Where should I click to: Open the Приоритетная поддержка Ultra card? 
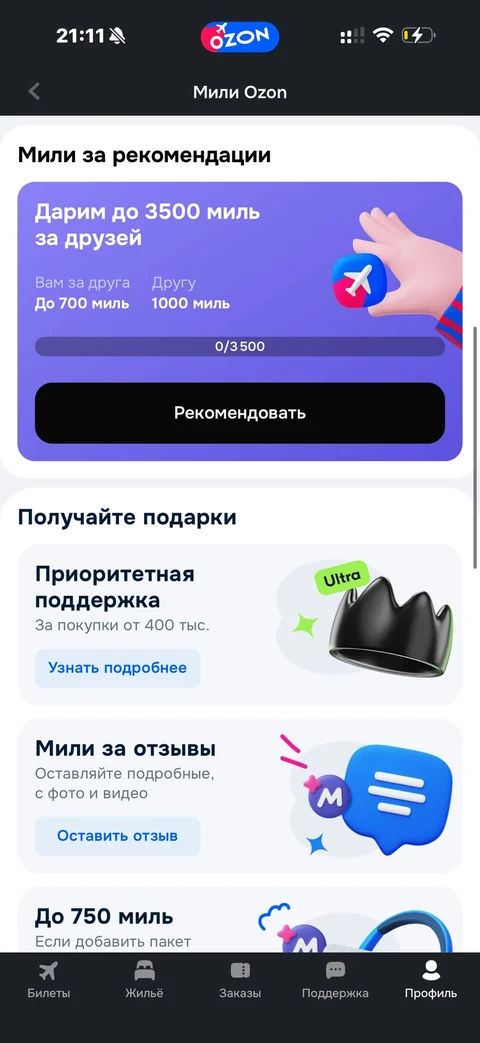pyautogui.click(x=239, y=625)
